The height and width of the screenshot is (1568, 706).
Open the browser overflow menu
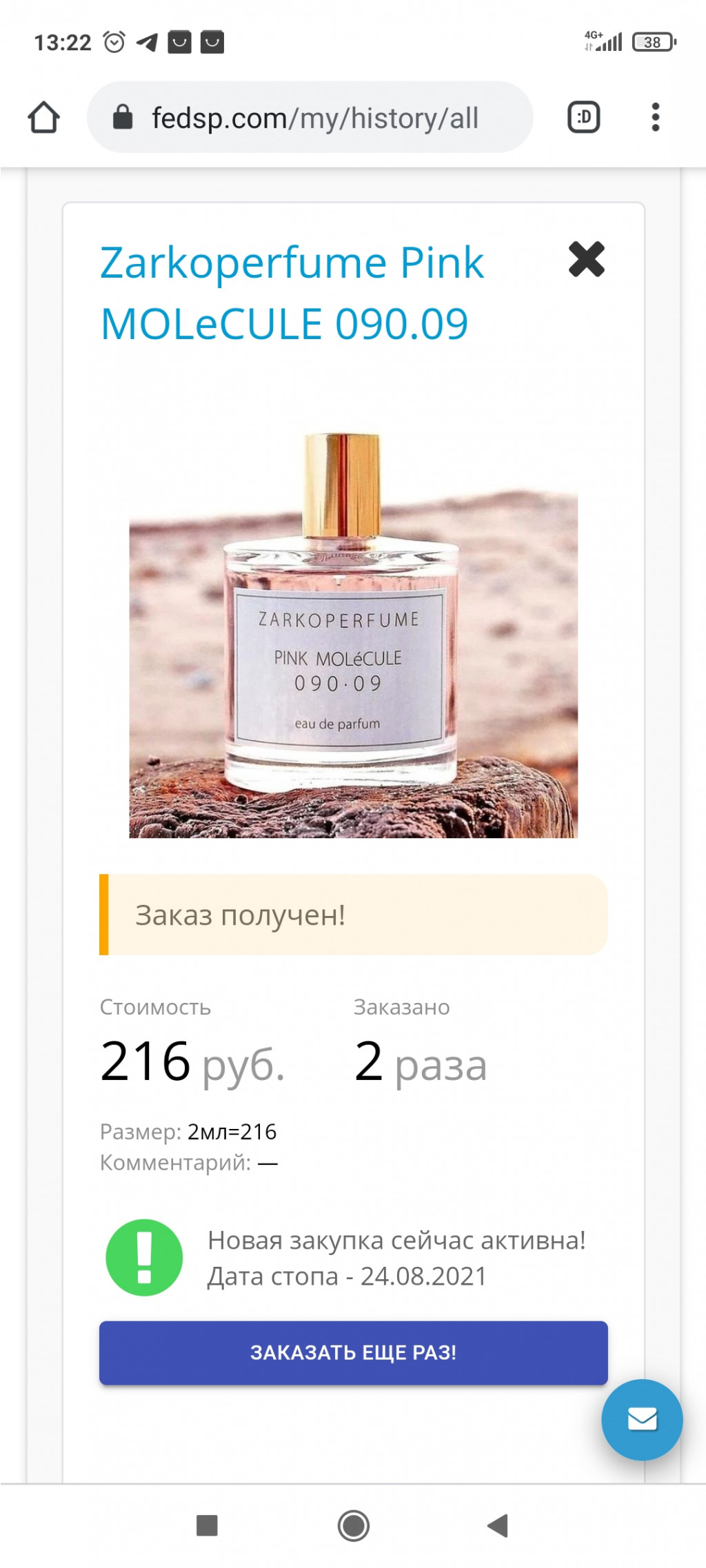[x=655, y=117]
